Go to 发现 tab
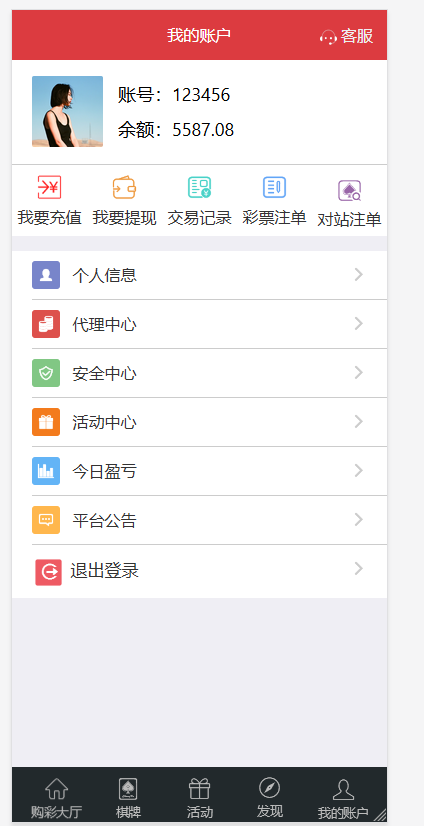 [x=270, y=797]
